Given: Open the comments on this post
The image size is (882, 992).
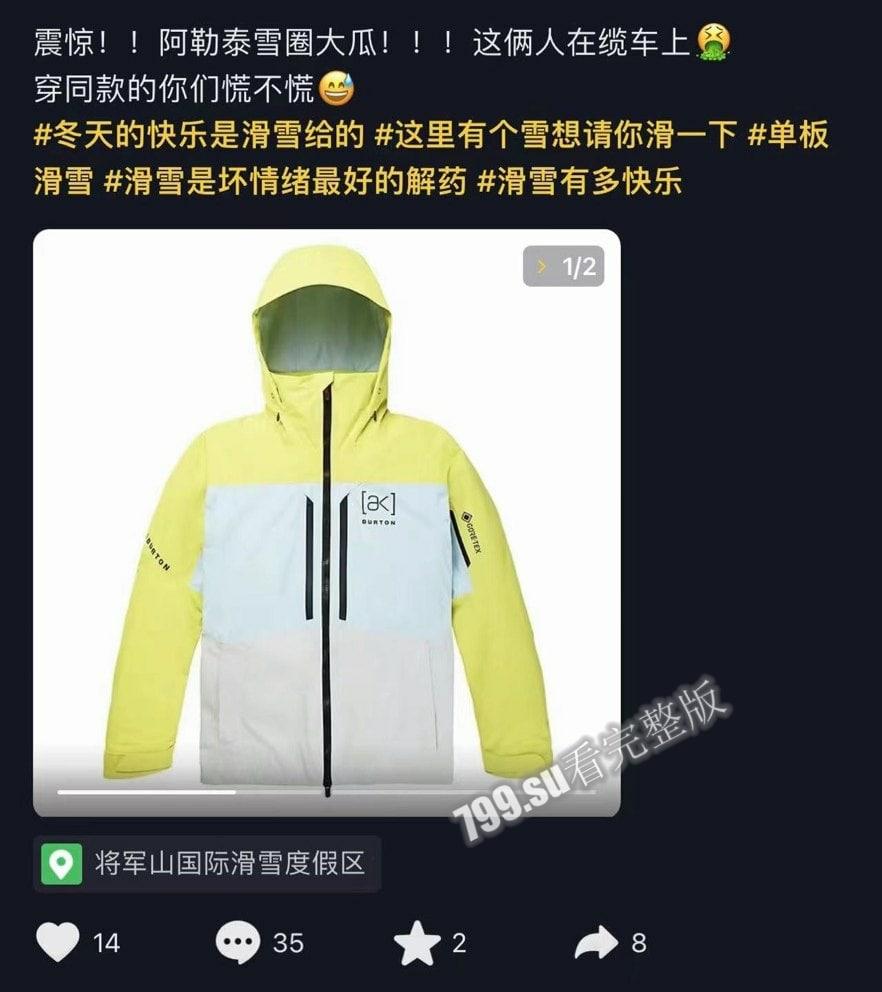Looking at the screenshot, I should pos(238,942).
